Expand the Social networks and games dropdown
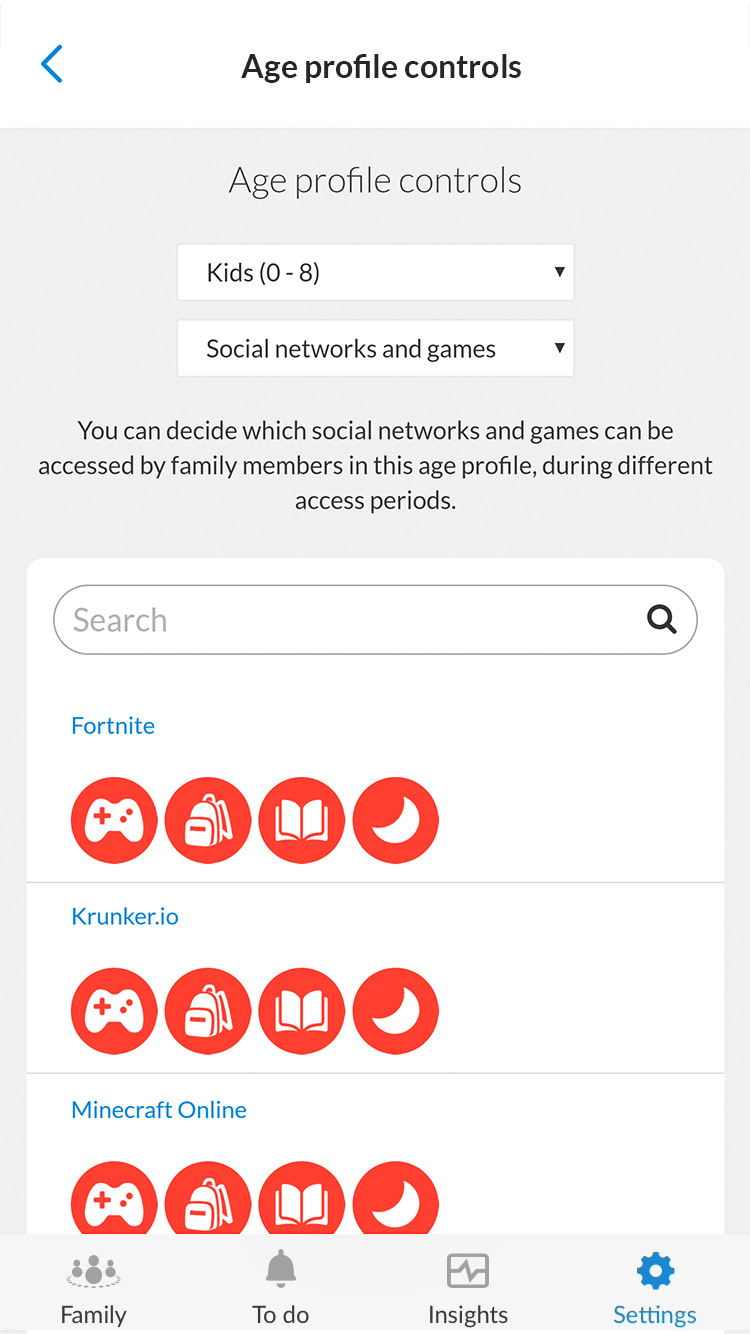Viewport: 750px width, 1334px height. (375, 348)
